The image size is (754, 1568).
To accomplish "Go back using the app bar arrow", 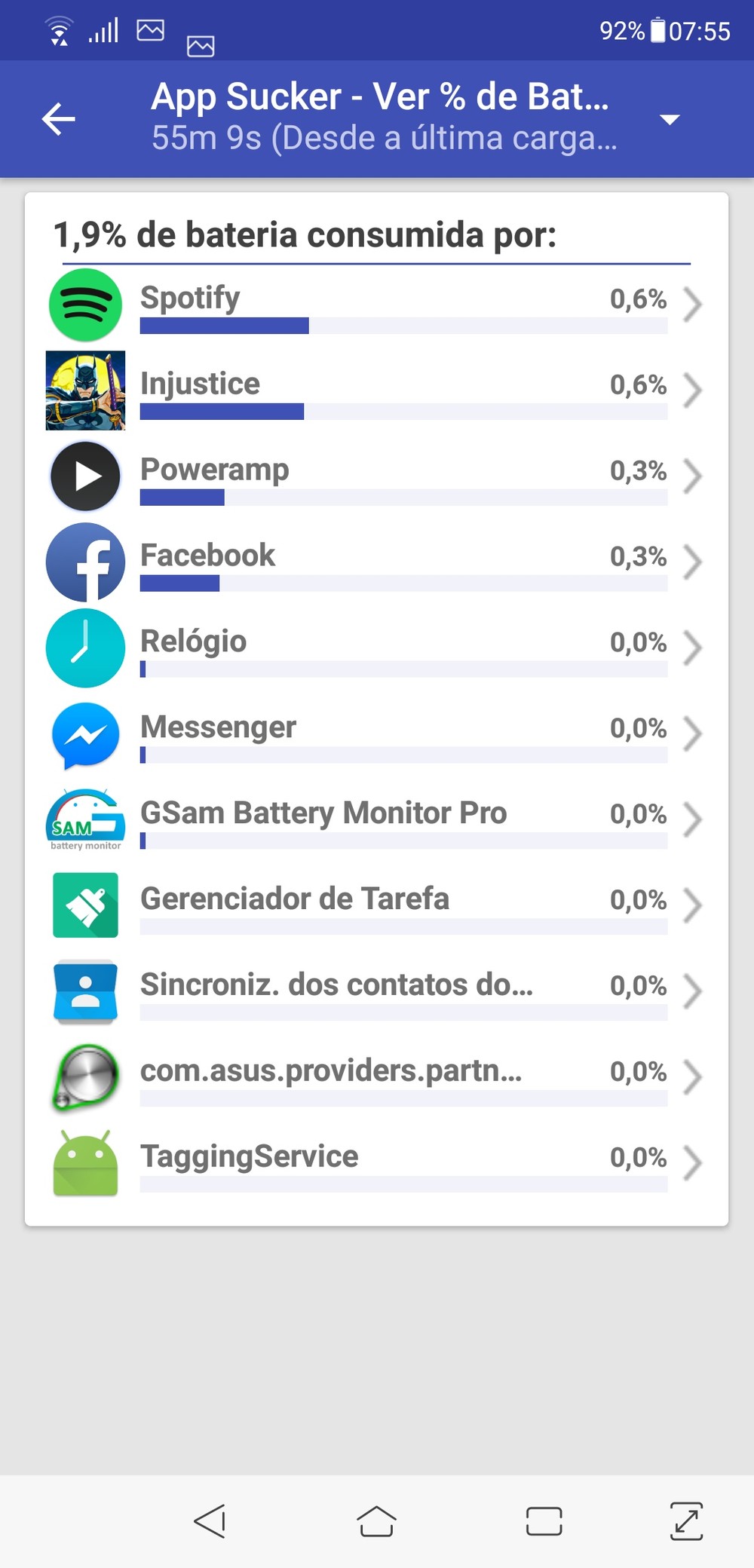I will (59, 119).
